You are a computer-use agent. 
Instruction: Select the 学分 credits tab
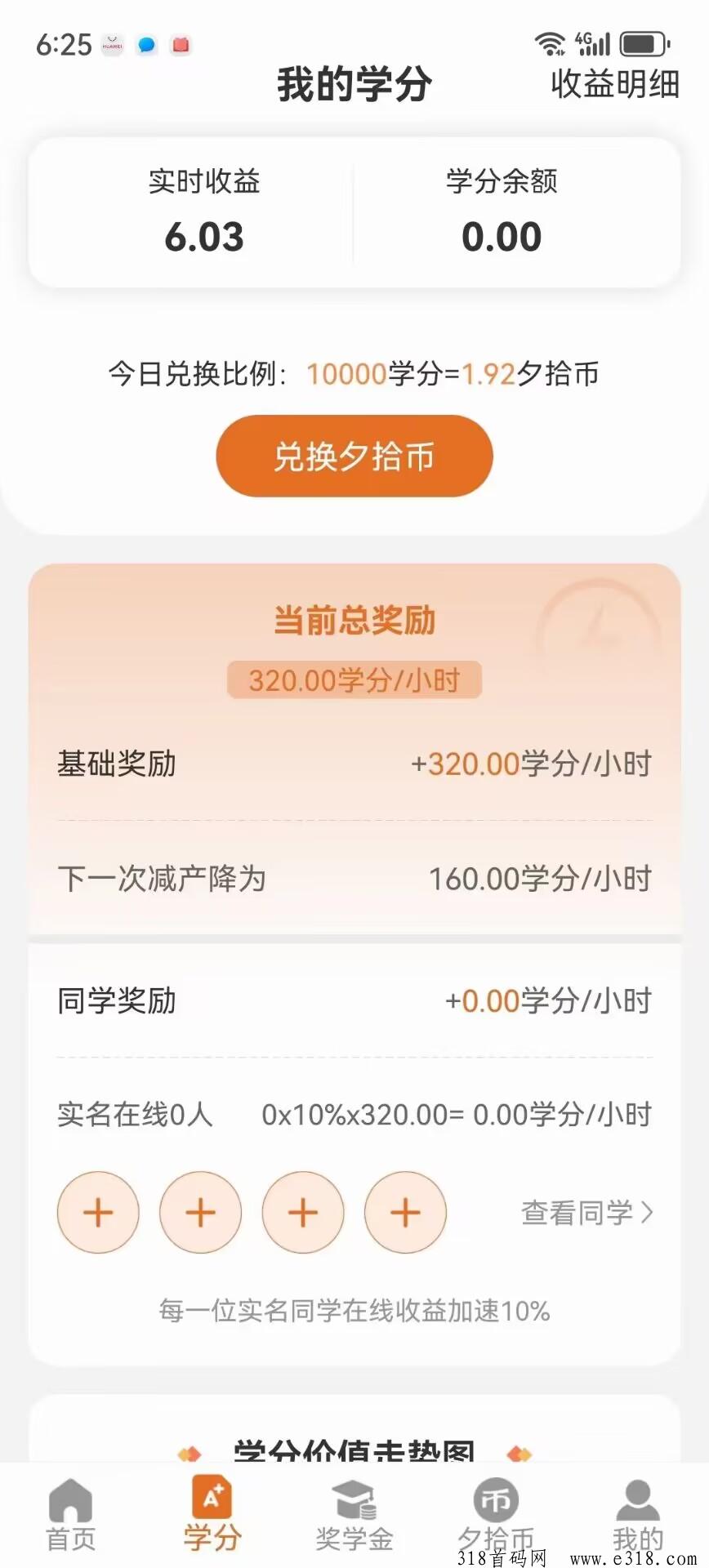pos(212,1515)
